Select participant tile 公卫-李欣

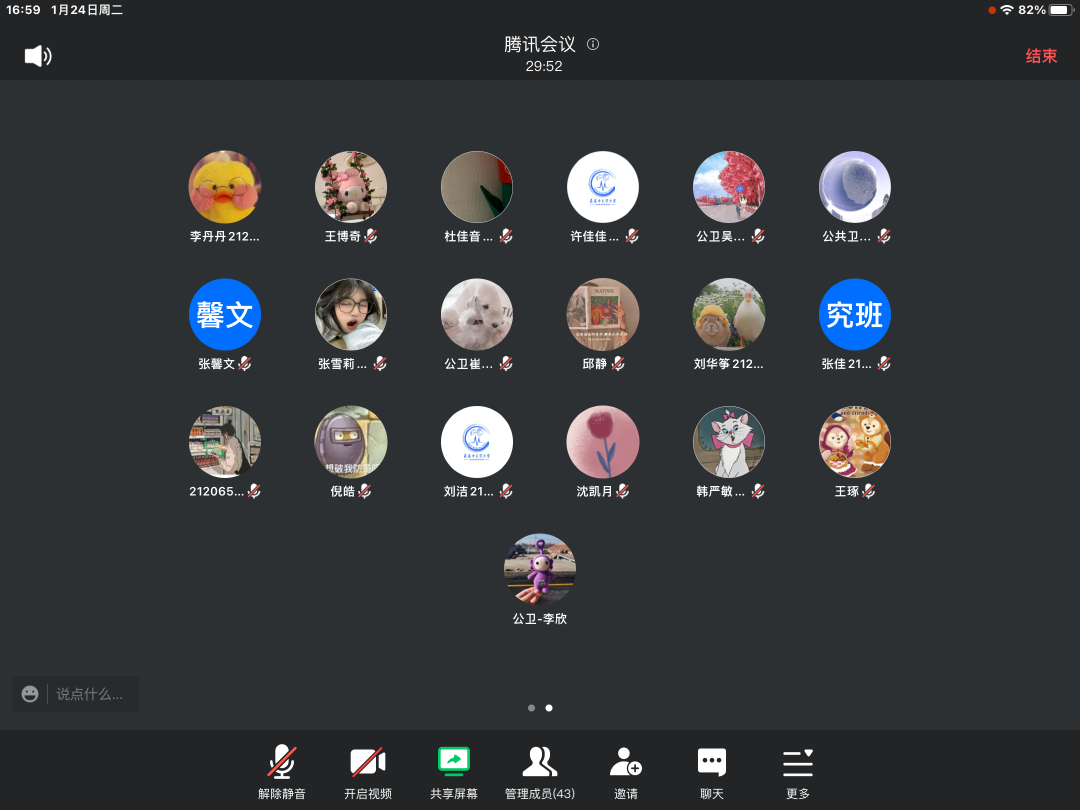540,569
